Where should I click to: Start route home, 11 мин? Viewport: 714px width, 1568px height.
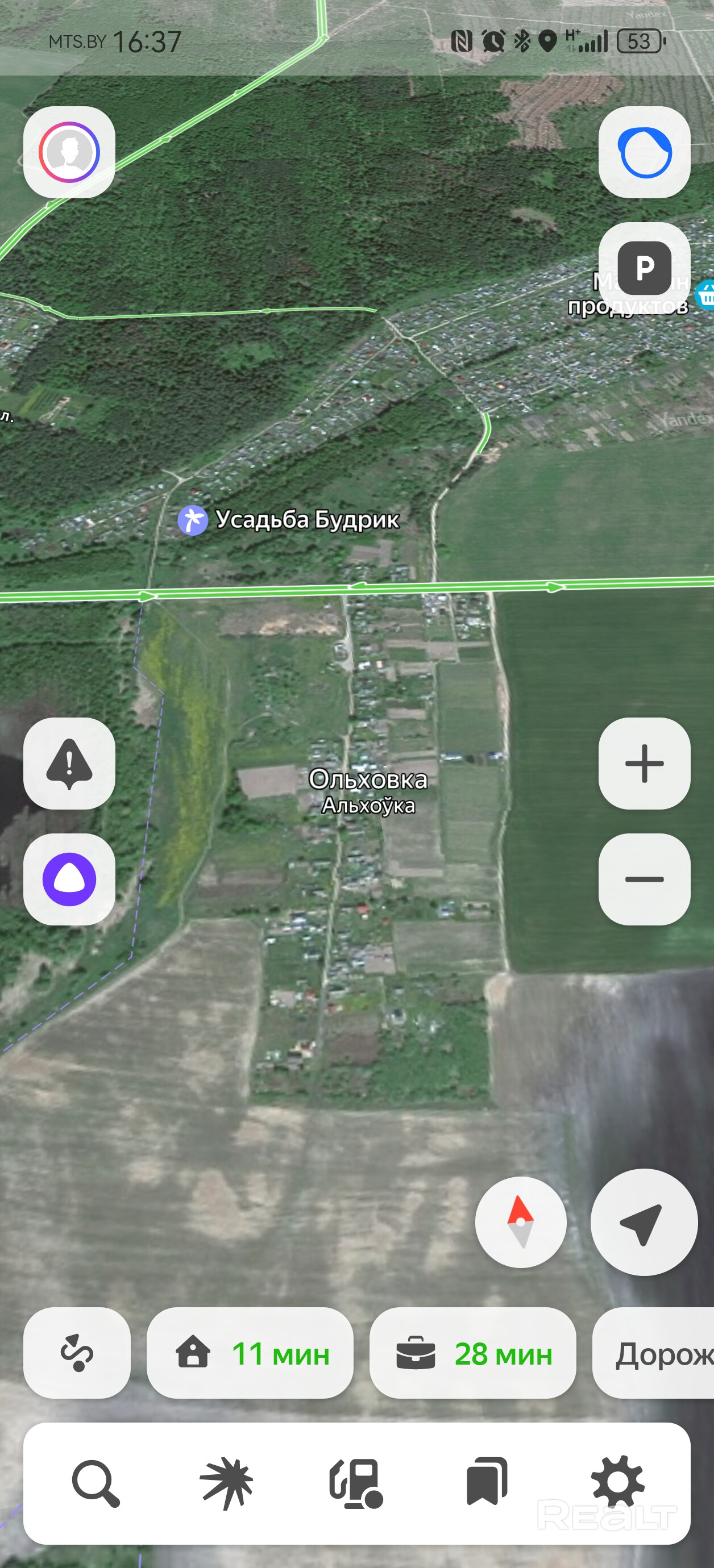pyautogui.click(x=250, y=1353)
